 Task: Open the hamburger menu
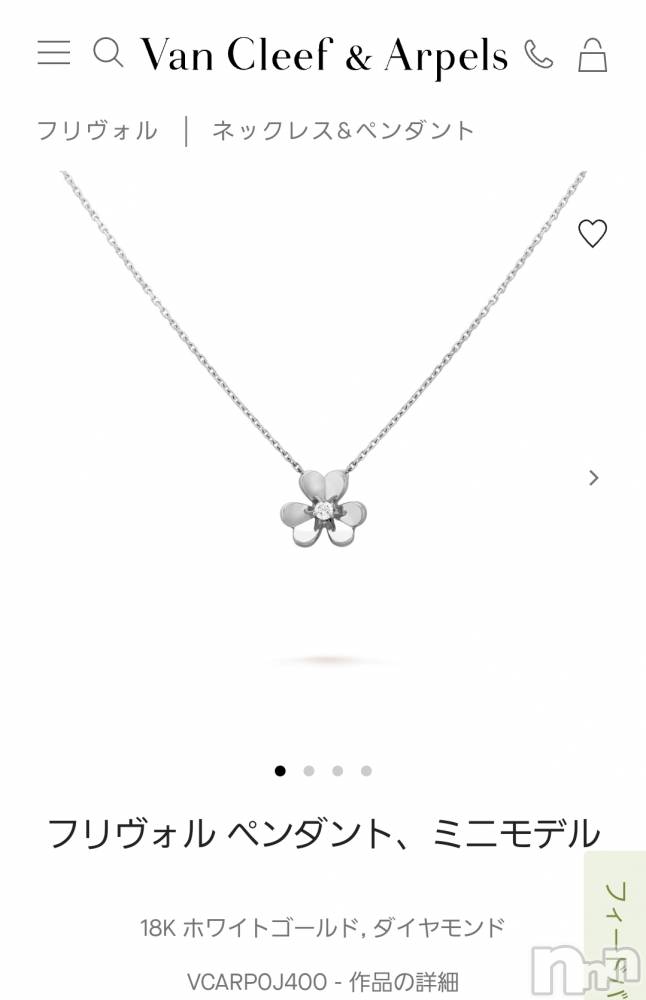pos(54,53)
